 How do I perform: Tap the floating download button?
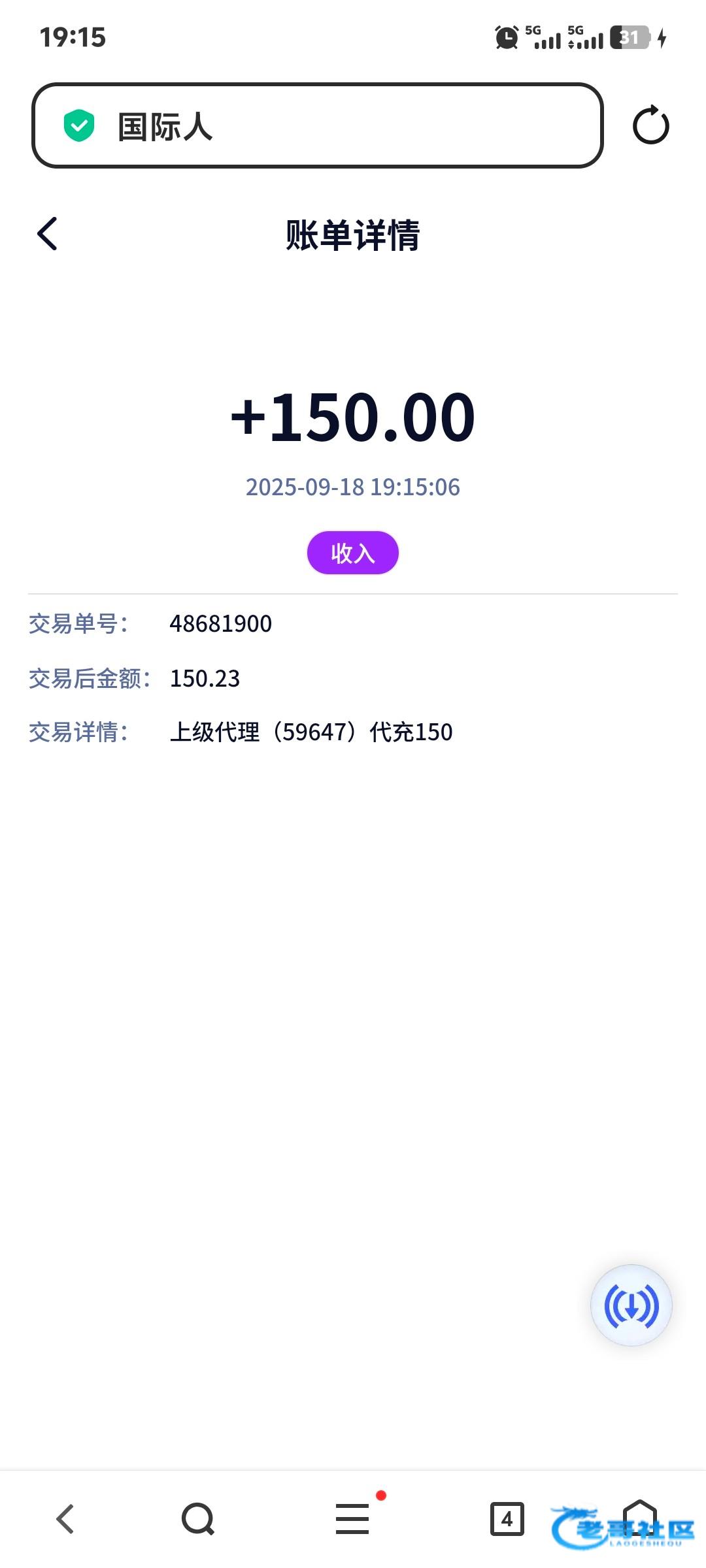[x=631, y=1305]
